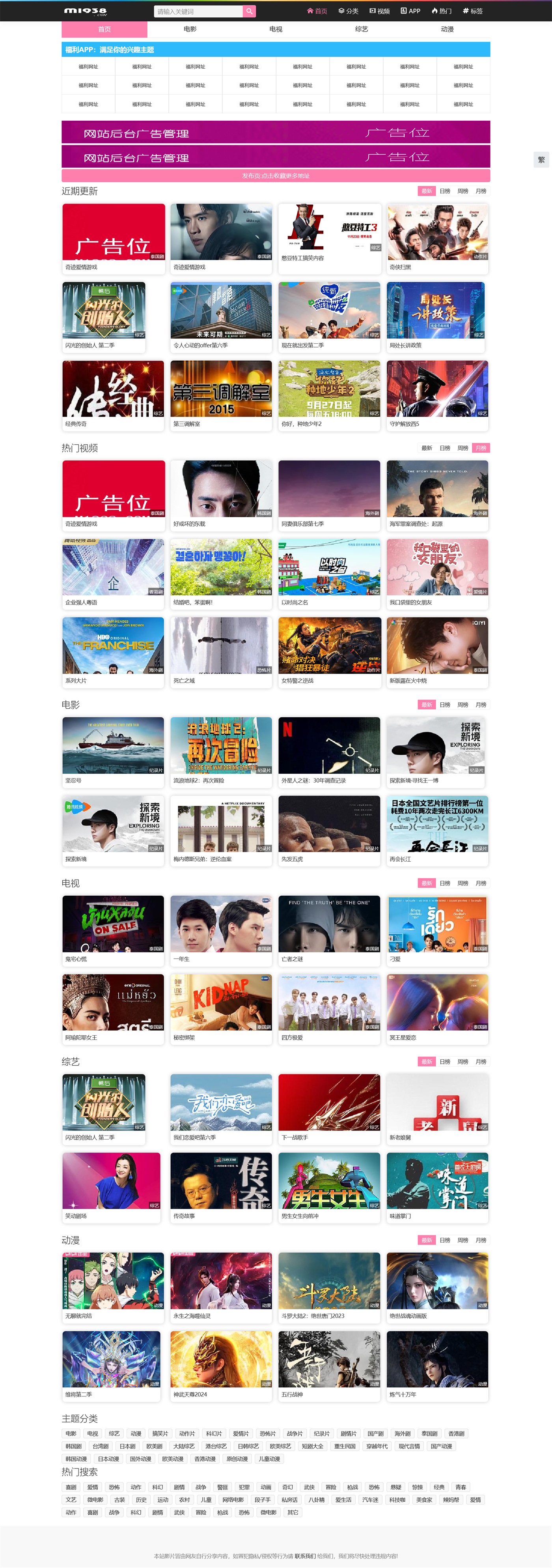Tap the search keyword input field
Screen dimensions: 552x1568
198,11
